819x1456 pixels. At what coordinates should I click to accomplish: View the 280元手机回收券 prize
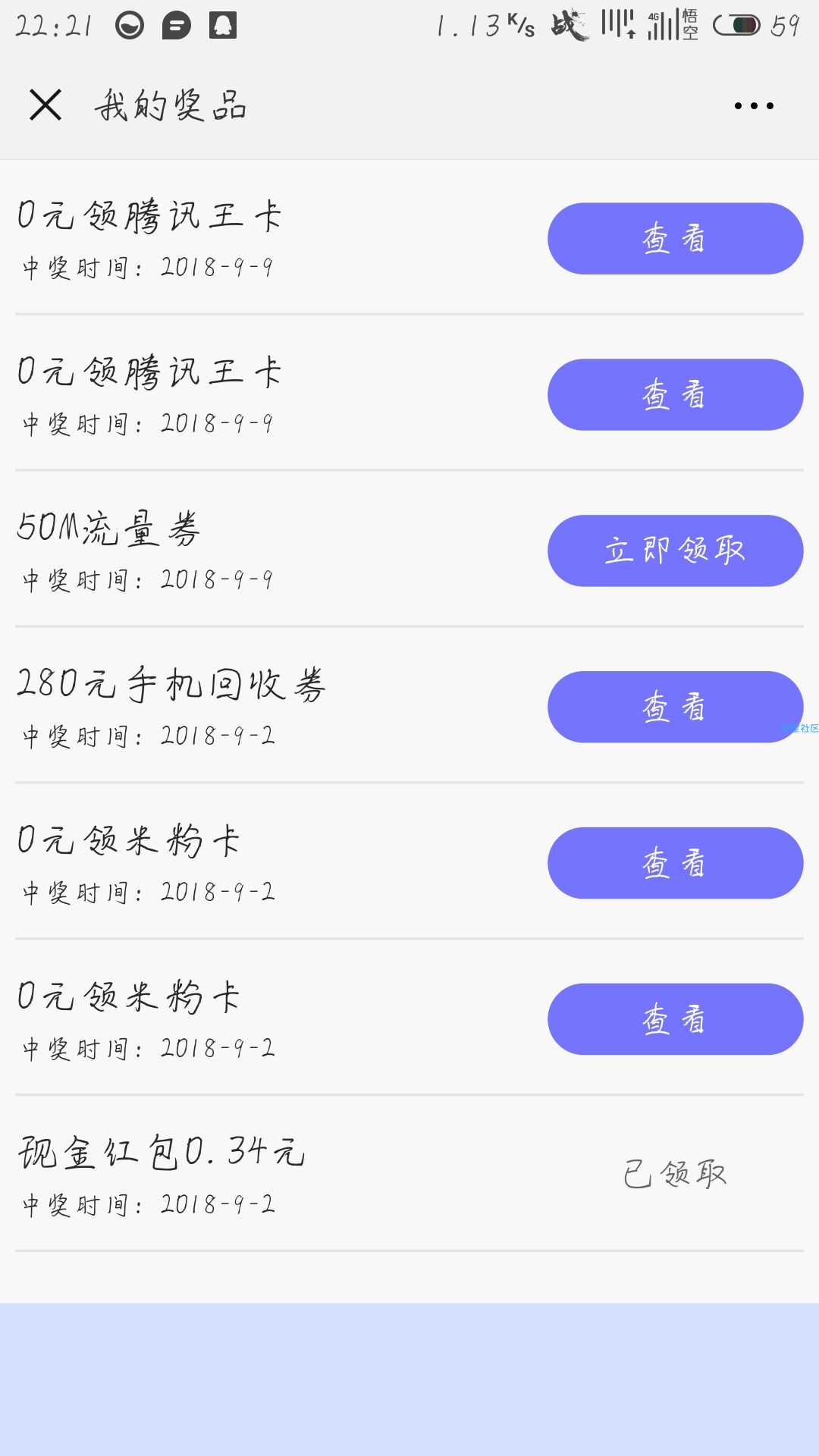tap(675, 707)
